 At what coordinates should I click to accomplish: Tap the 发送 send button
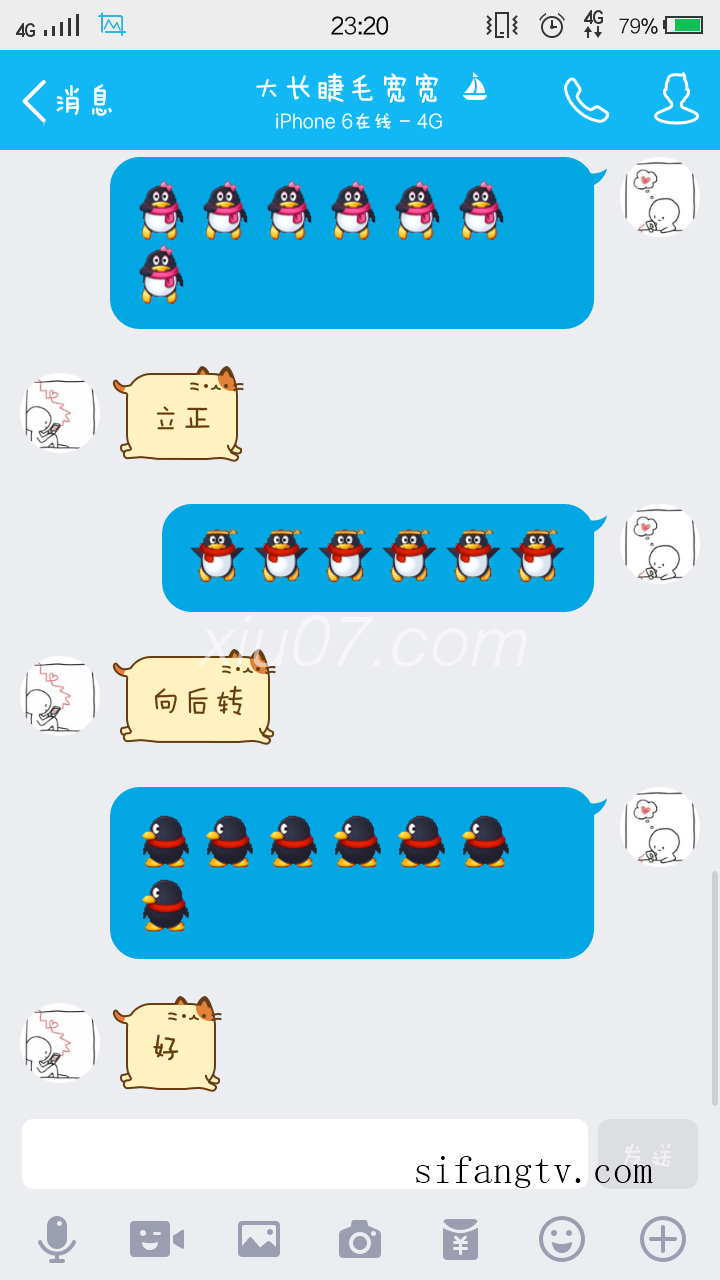647,1153
